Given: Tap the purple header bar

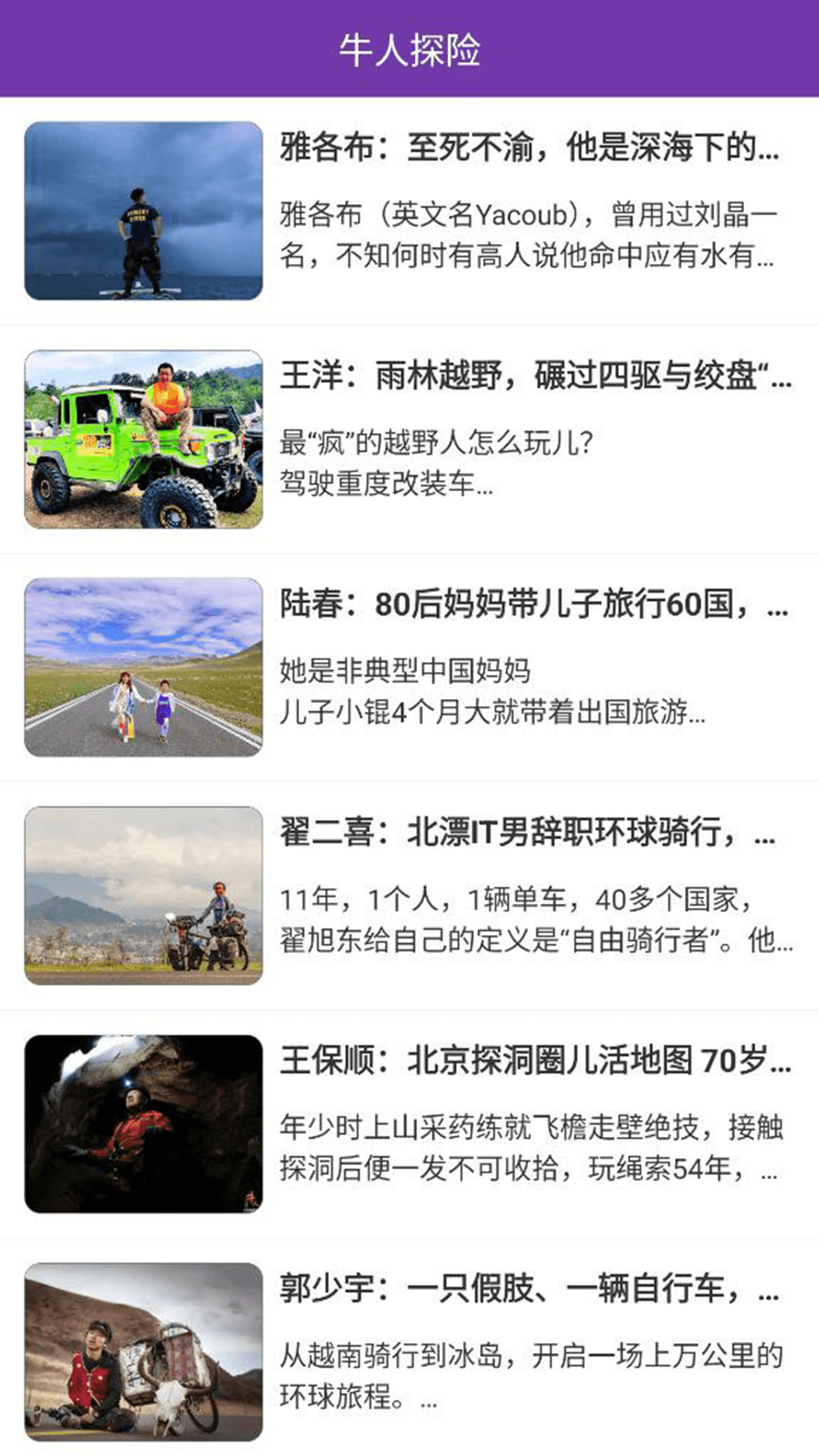Looking at the screenshot, I should point(152,47).
